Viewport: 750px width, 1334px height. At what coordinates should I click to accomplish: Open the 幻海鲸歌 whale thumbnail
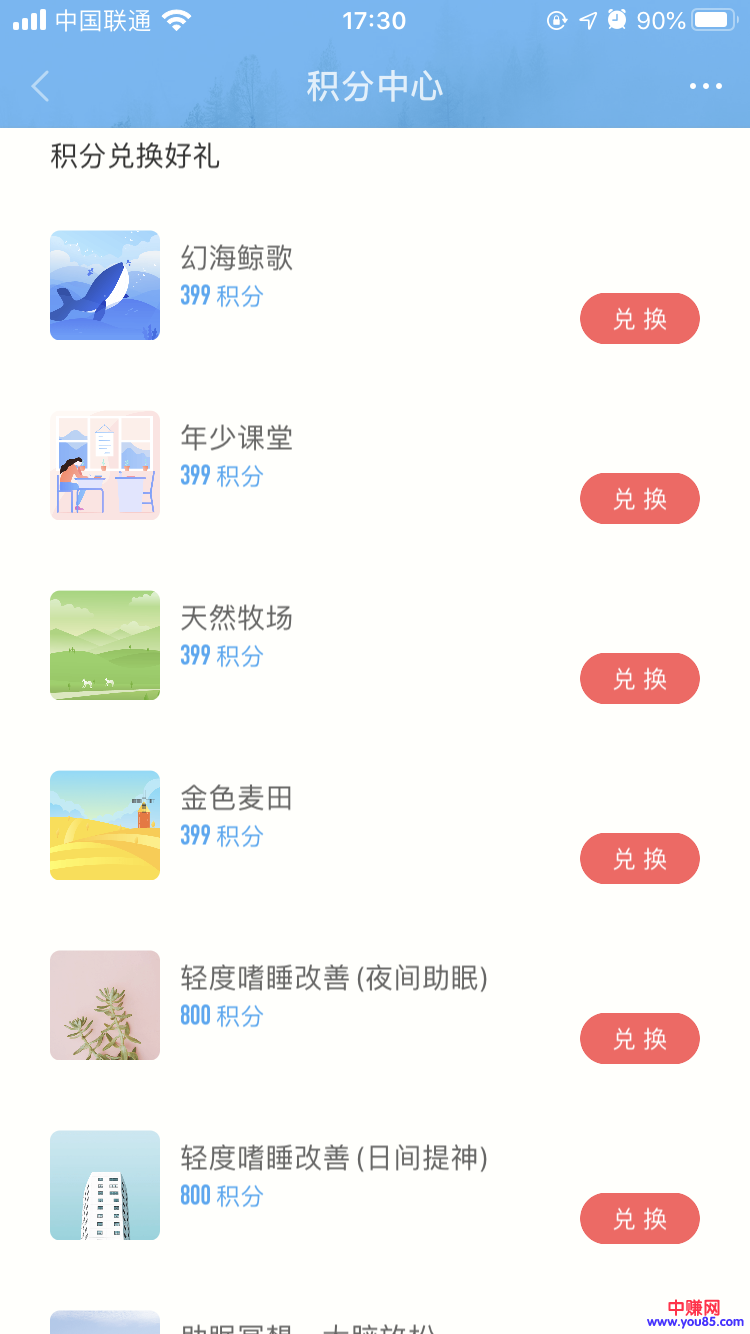(x=104, y=285)
